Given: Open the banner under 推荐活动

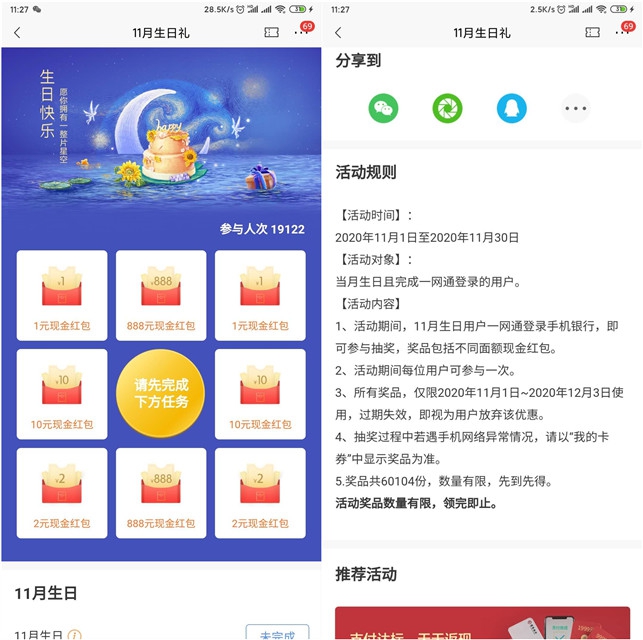Looking at the screenshot, I should (x=483, y=624).
